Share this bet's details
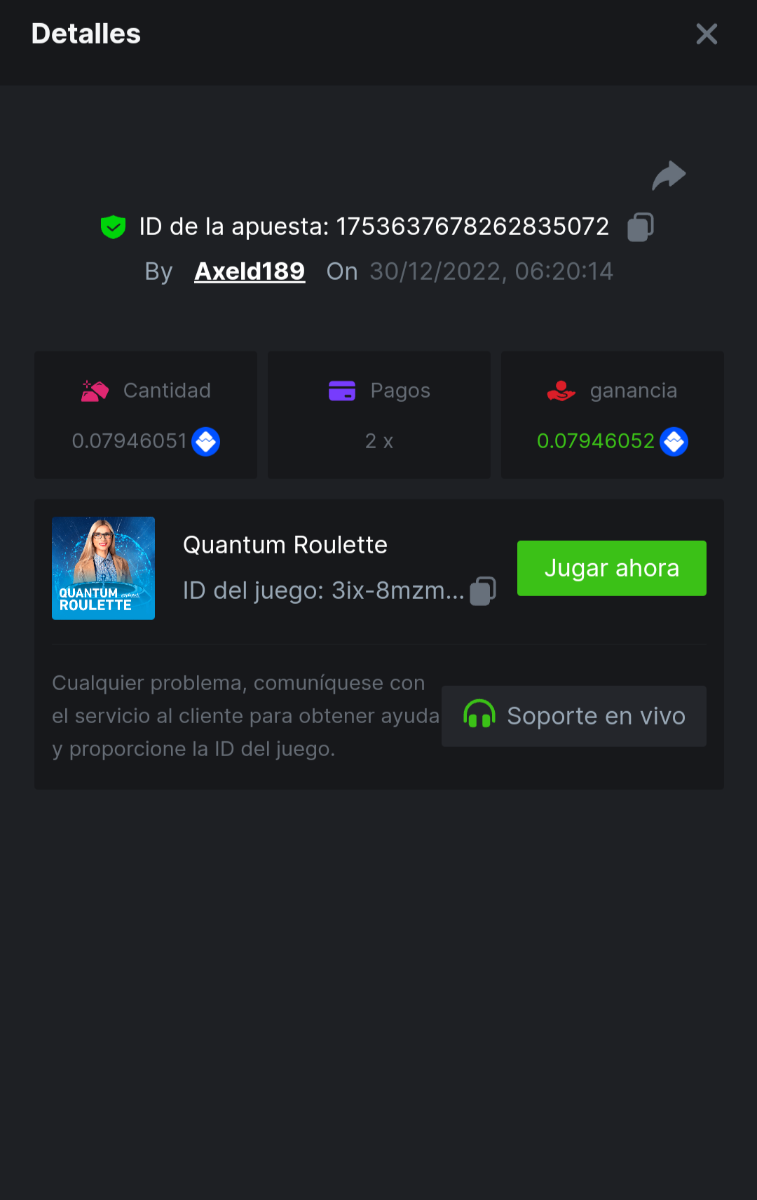The width and height of the screenshot is (757, 1200). [668, 176]
